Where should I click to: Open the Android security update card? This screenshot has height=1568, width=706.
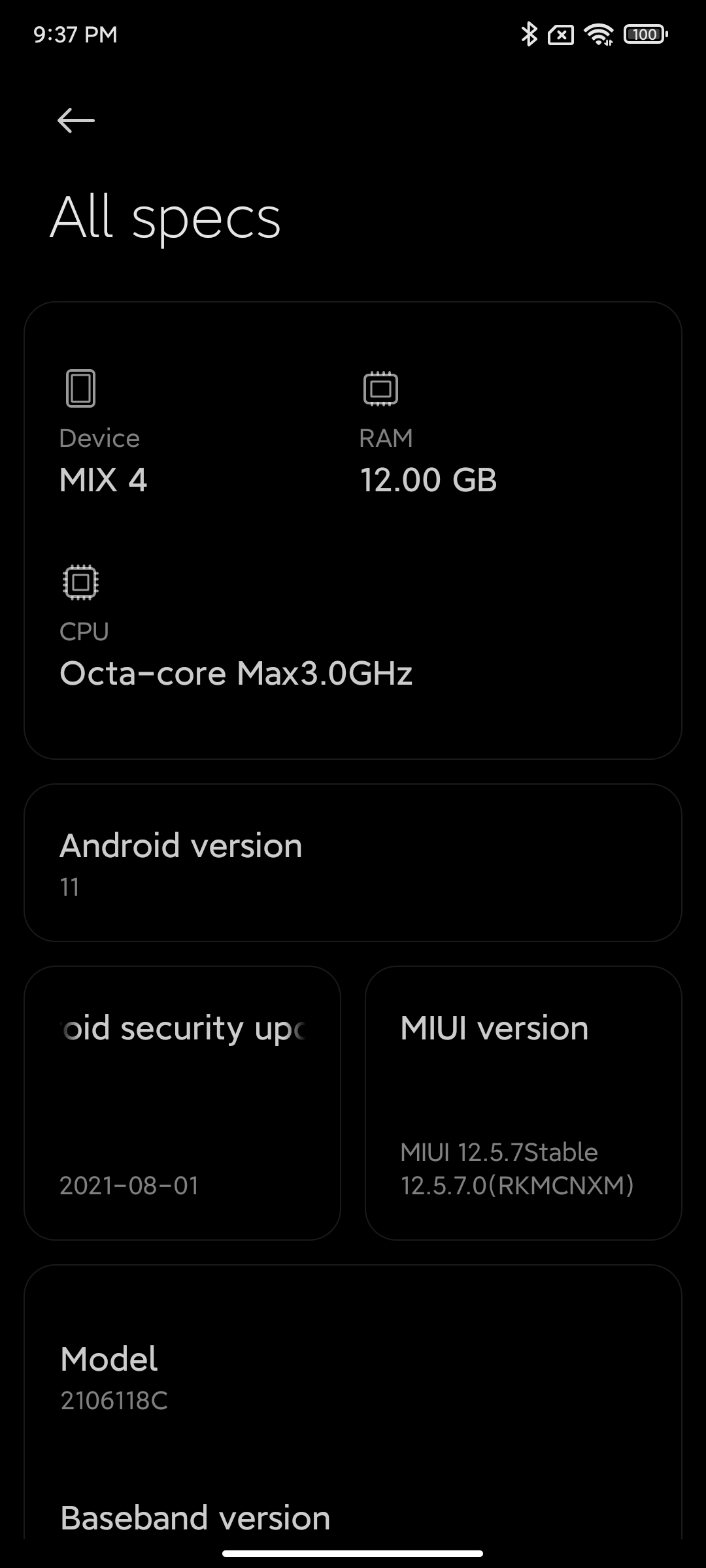tap(182, 1103)
